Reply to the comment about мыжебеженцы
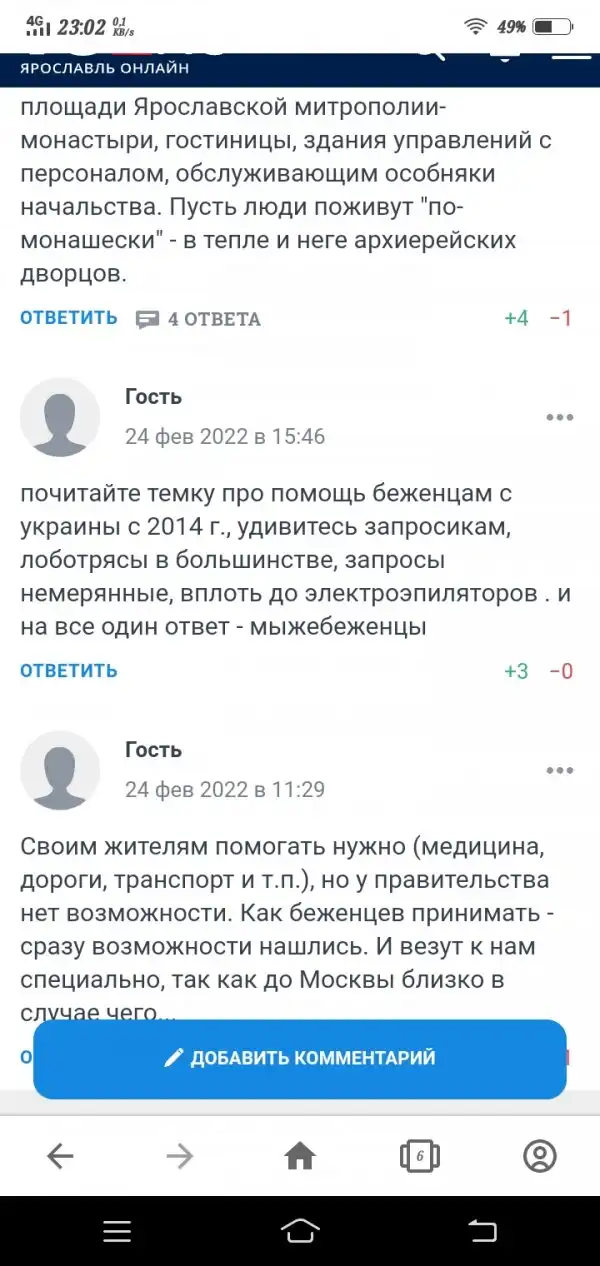This screenshot has height=1266, width=600. tap(69, 670)
